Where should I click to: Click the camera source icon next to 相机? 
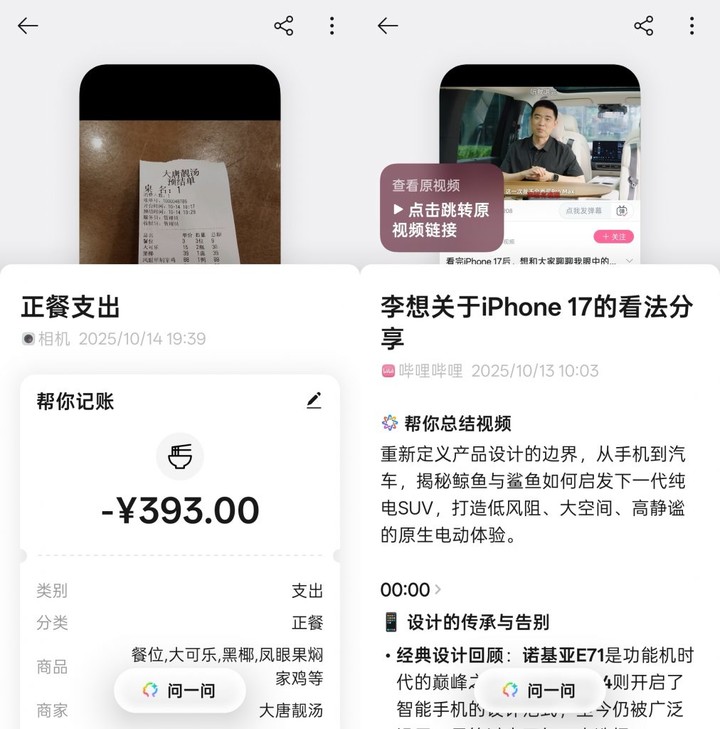click(x=31, y=339)
